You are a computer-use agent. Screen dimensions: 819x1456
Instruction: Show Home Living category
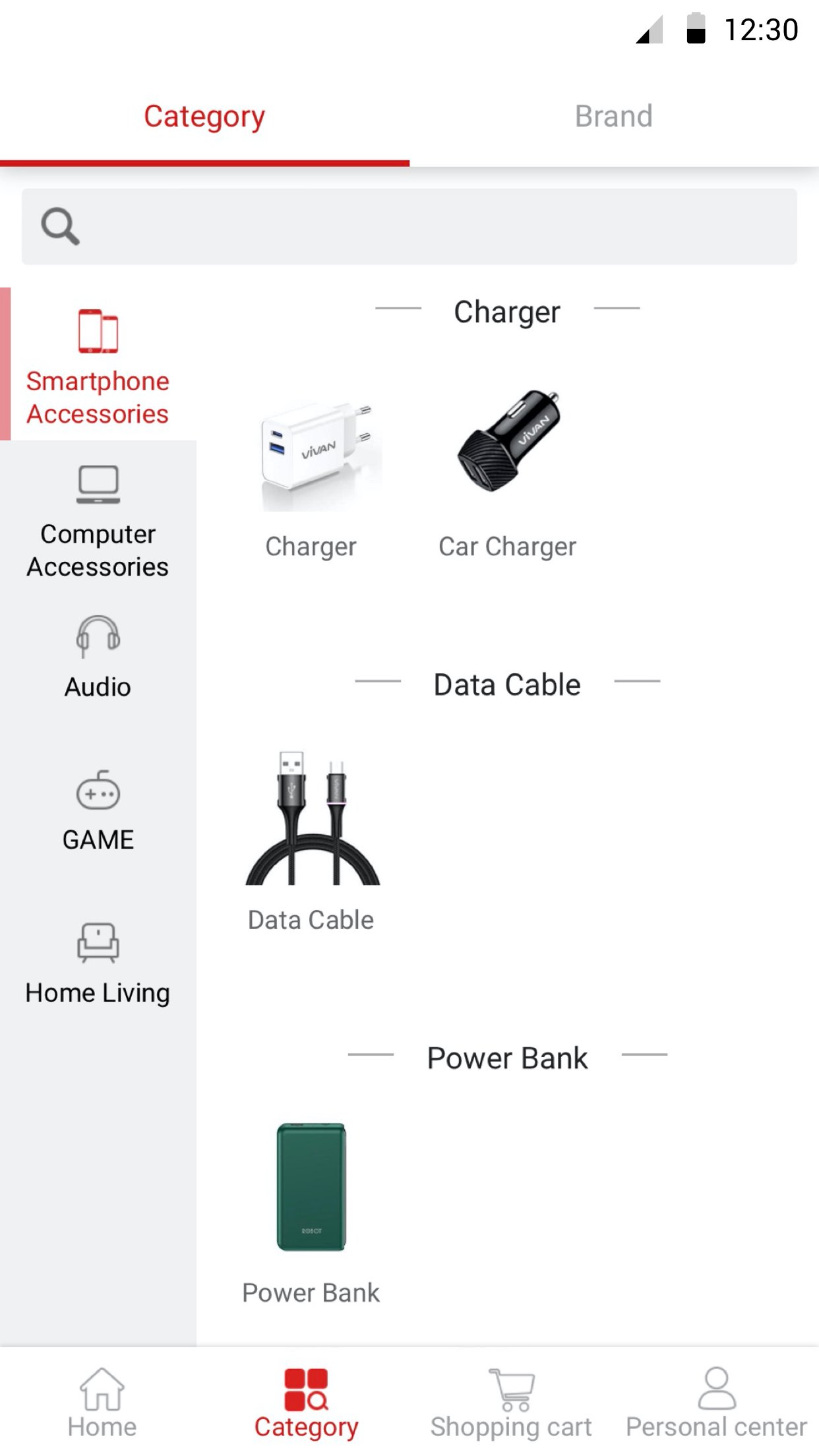(x=98, y=964)
